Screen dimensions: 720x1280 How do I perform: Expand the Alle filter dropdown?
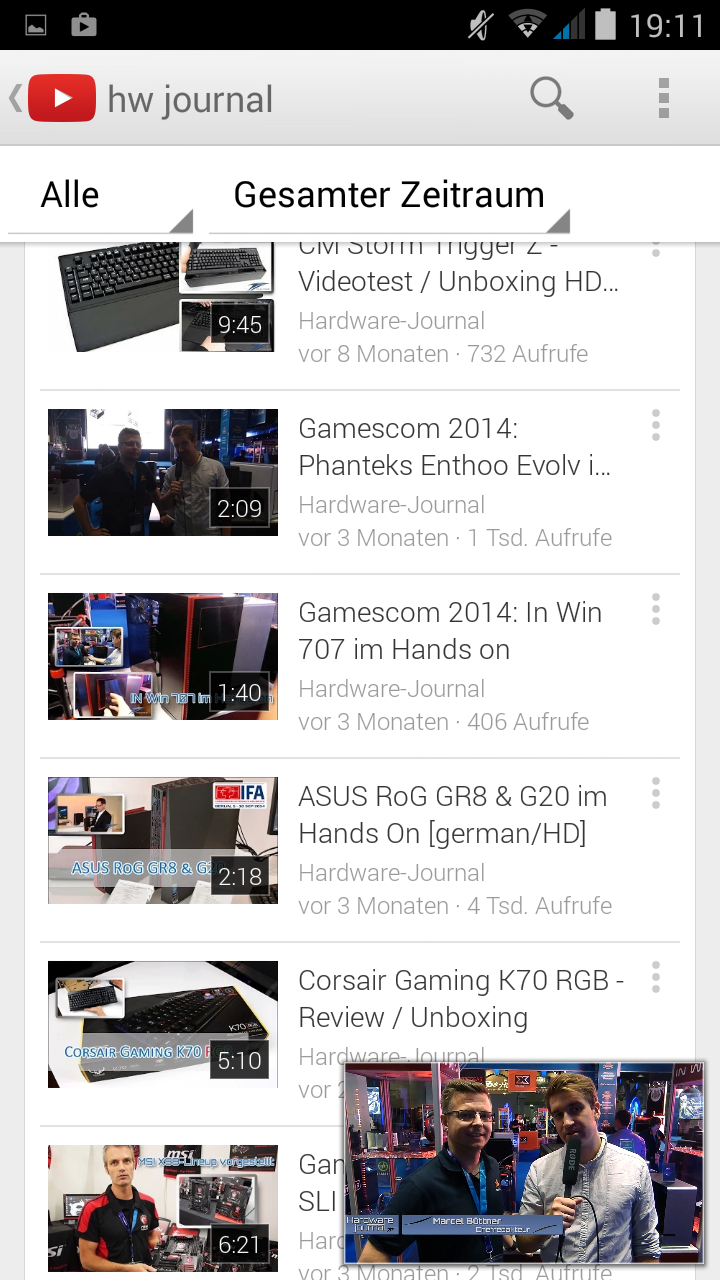100,195
